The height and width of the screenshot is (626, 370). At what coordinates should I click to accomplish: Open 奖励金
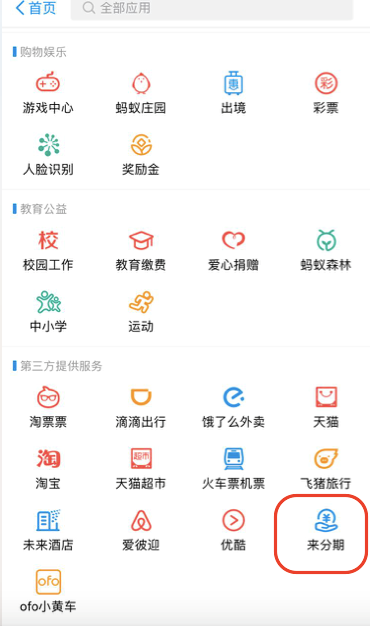[x=140, y=155]
